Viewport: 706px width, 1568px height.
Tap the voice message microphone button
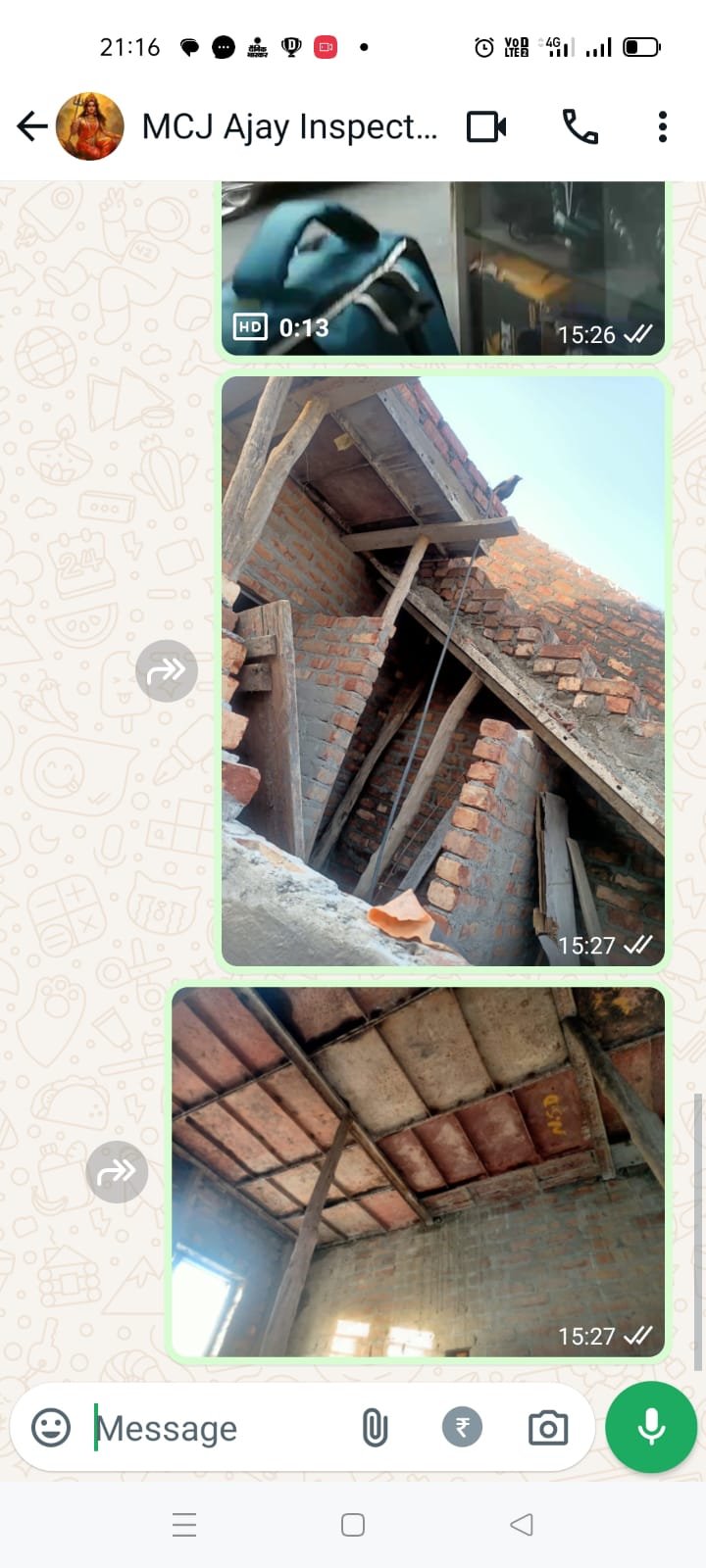(651, 1428)
